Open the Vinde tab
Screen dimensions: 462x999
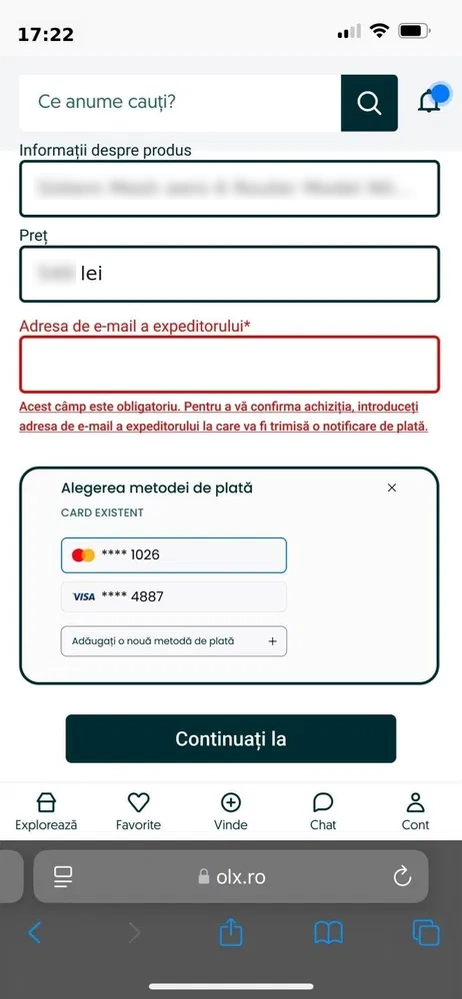(x=231, y=812)
